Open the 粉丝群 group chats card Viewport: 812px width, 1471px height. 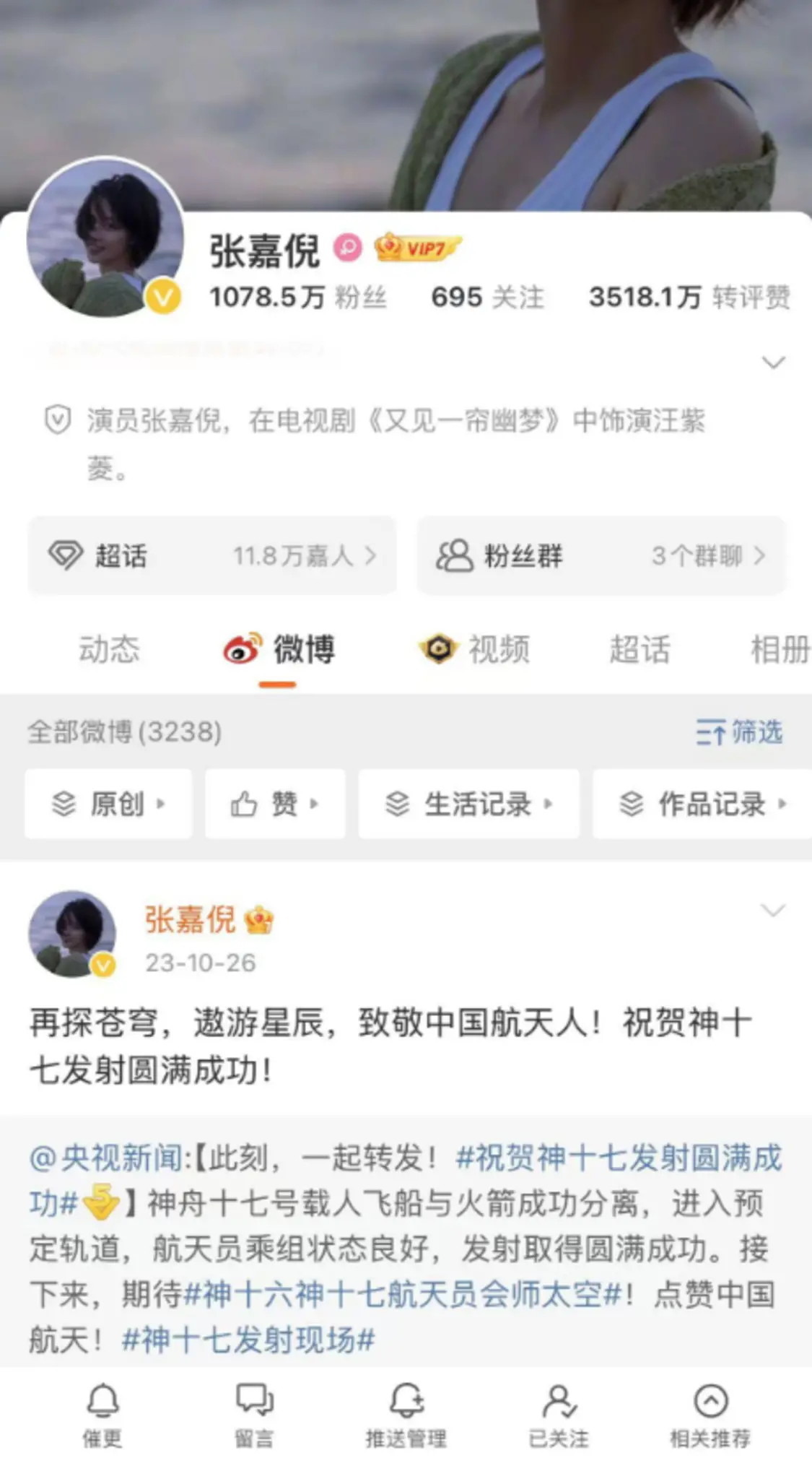click(601, 555)
